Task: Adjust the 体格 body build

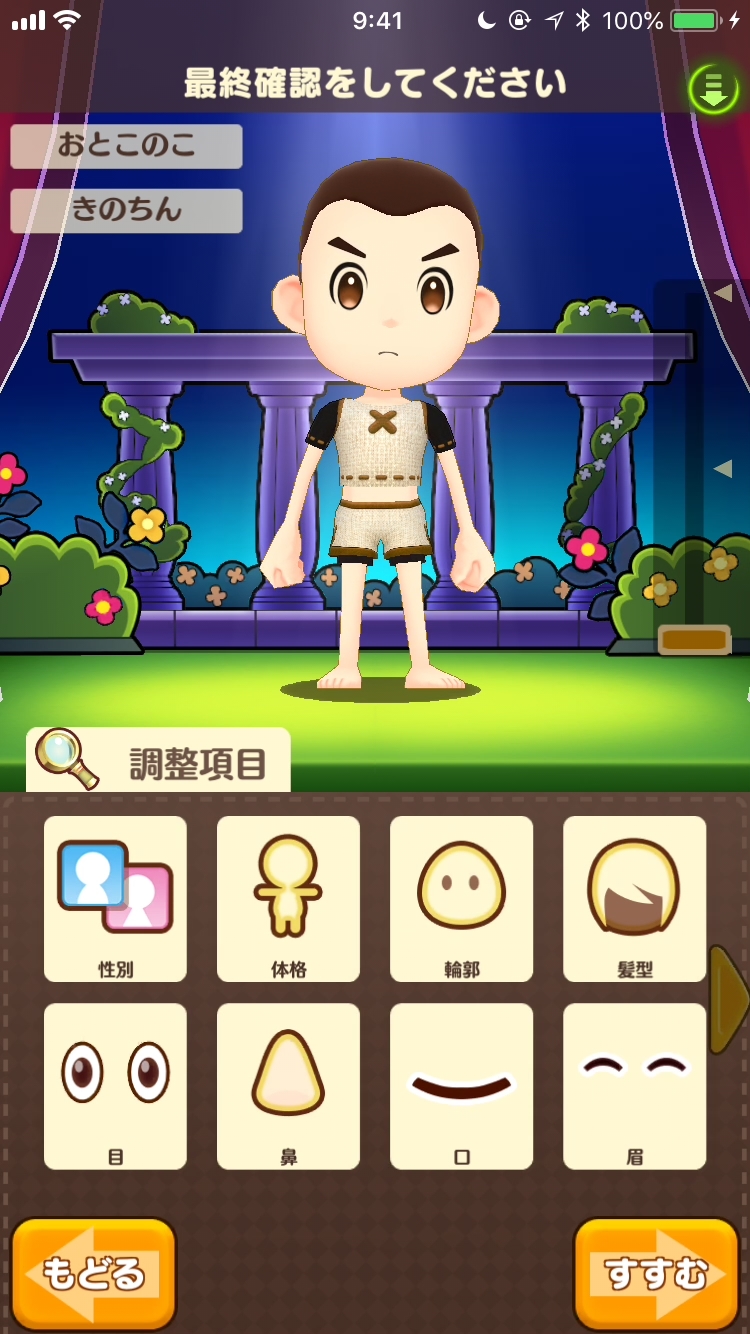Action: [288, 898]
